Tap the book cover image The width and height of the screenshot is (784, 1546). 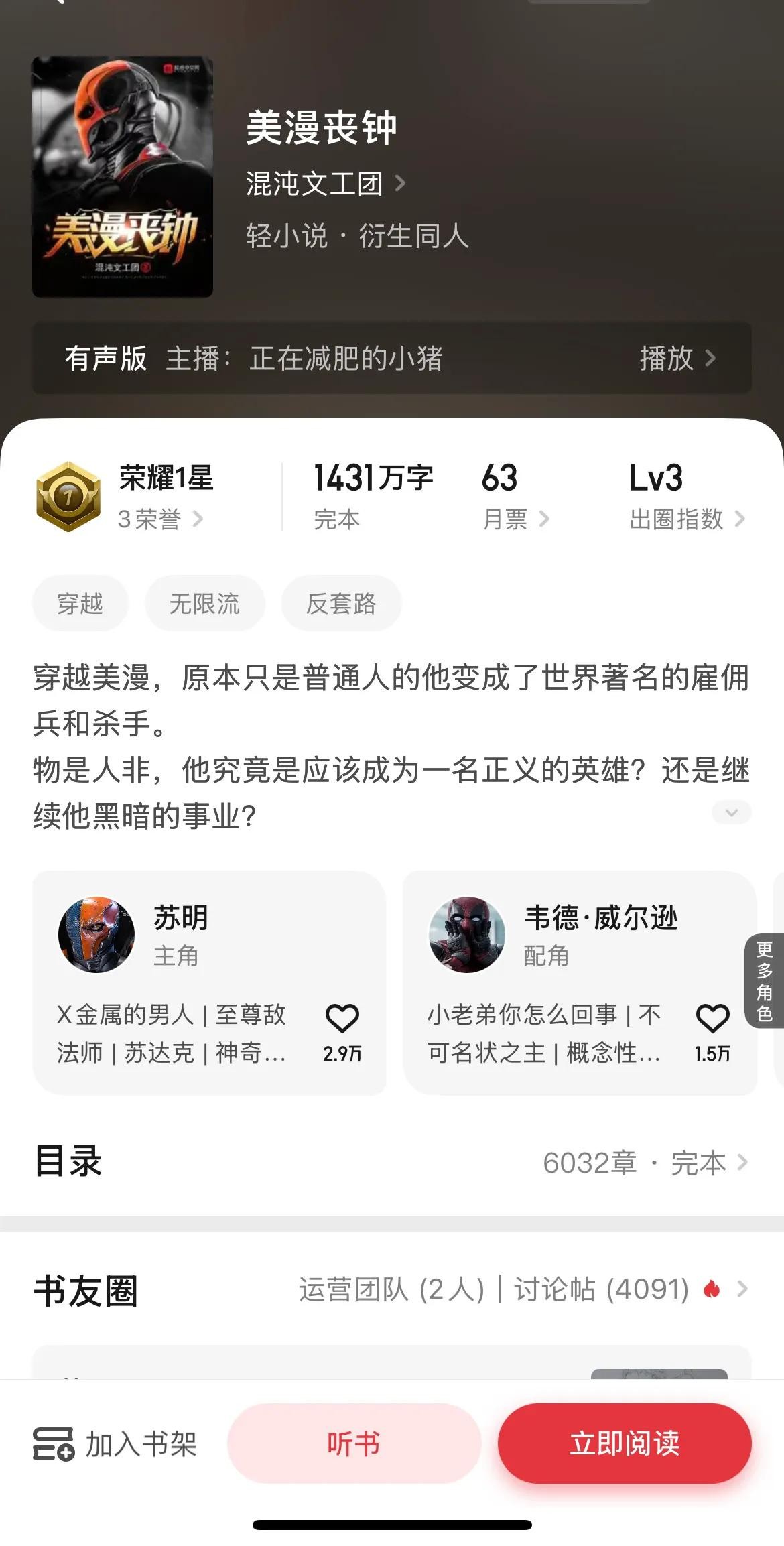click(123, 177)
